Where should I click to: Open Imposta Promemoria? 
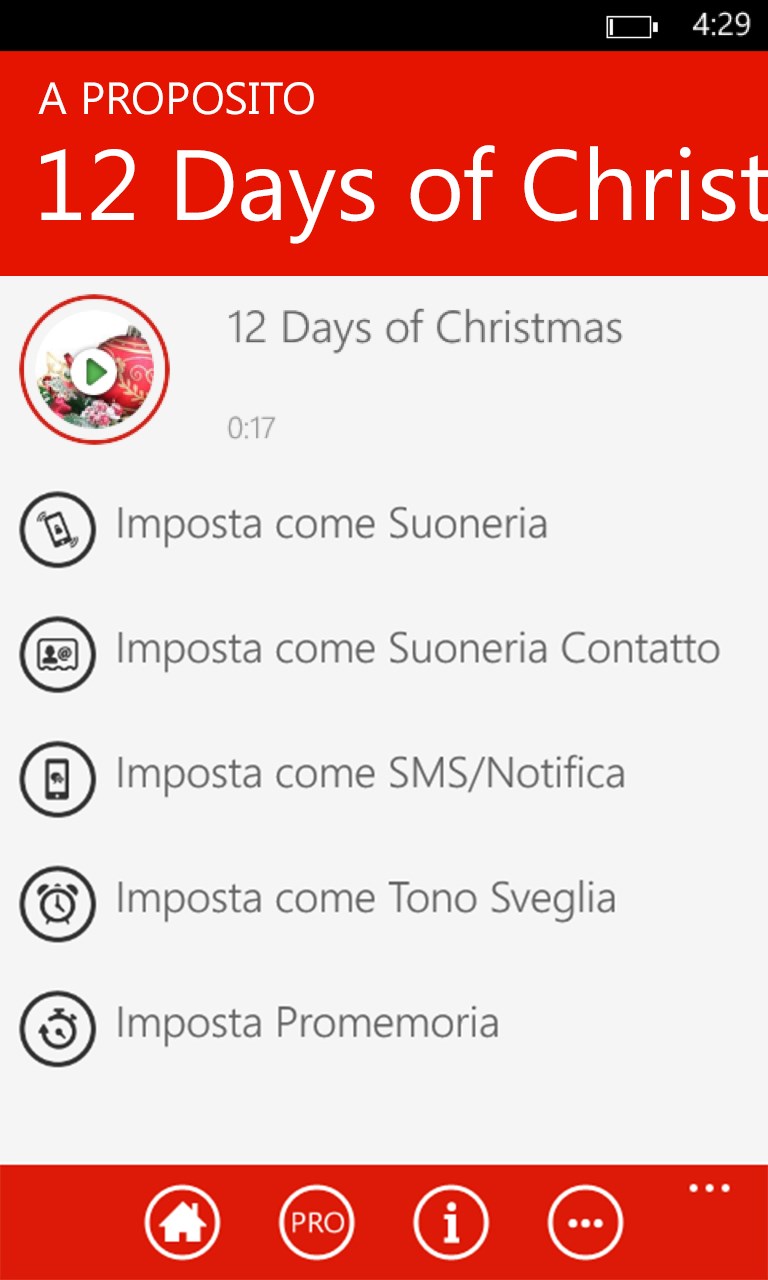[x=306, y=1024]
